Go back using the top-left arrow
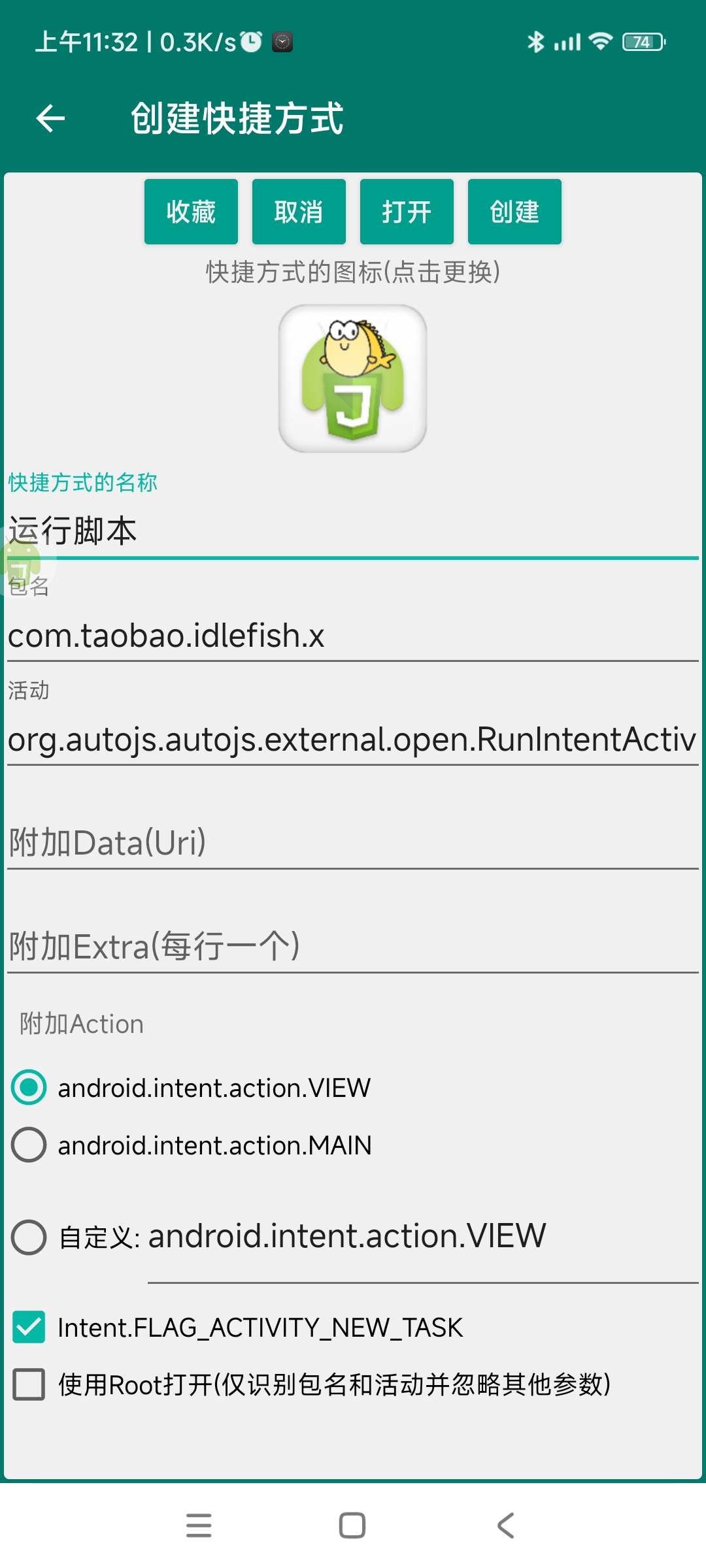The height and width of the screenshot is (1568, 706). (x=50, y=119)
